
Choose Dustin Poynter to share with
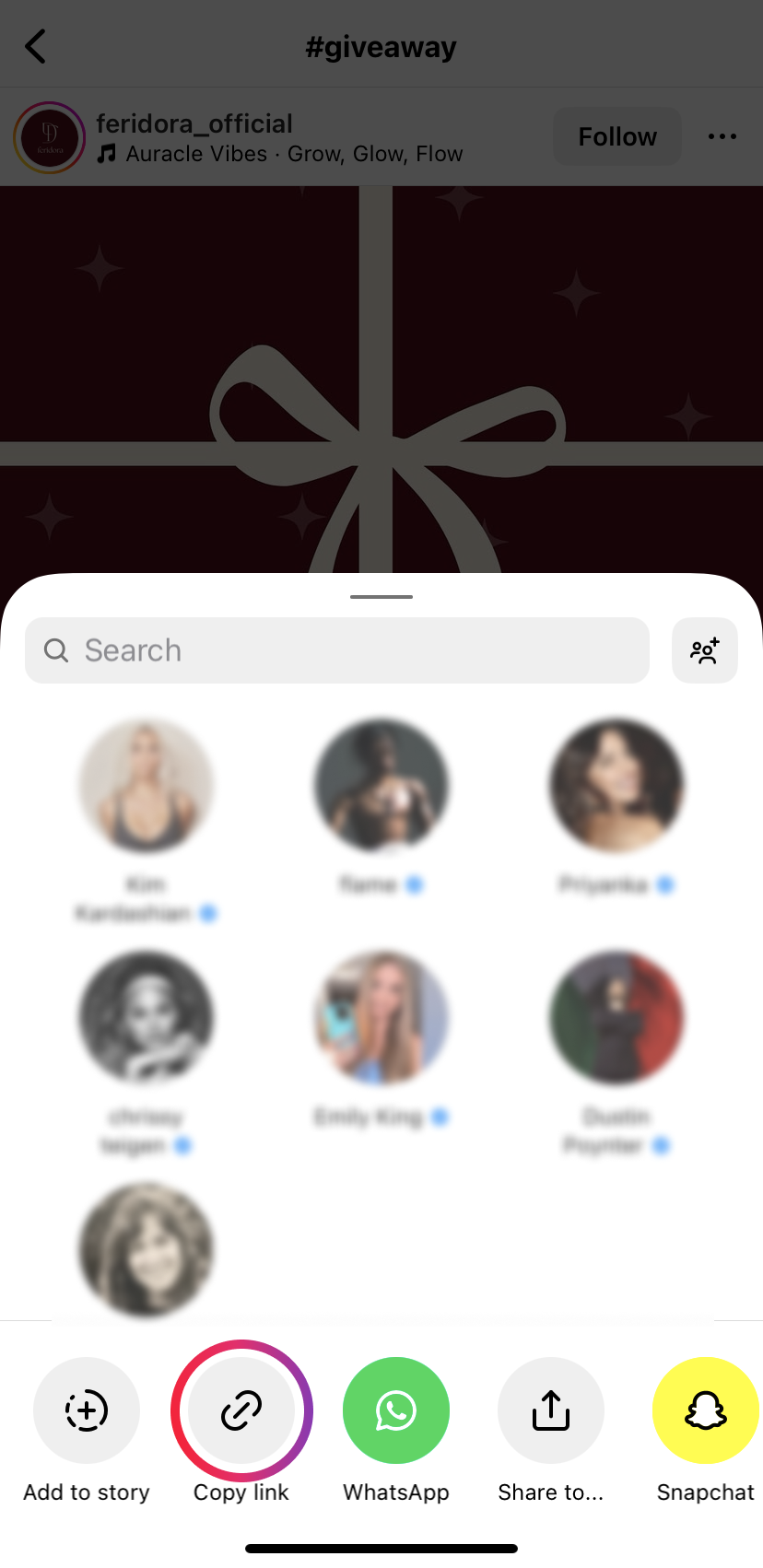pyautogui.click(x=616, y=1018)
